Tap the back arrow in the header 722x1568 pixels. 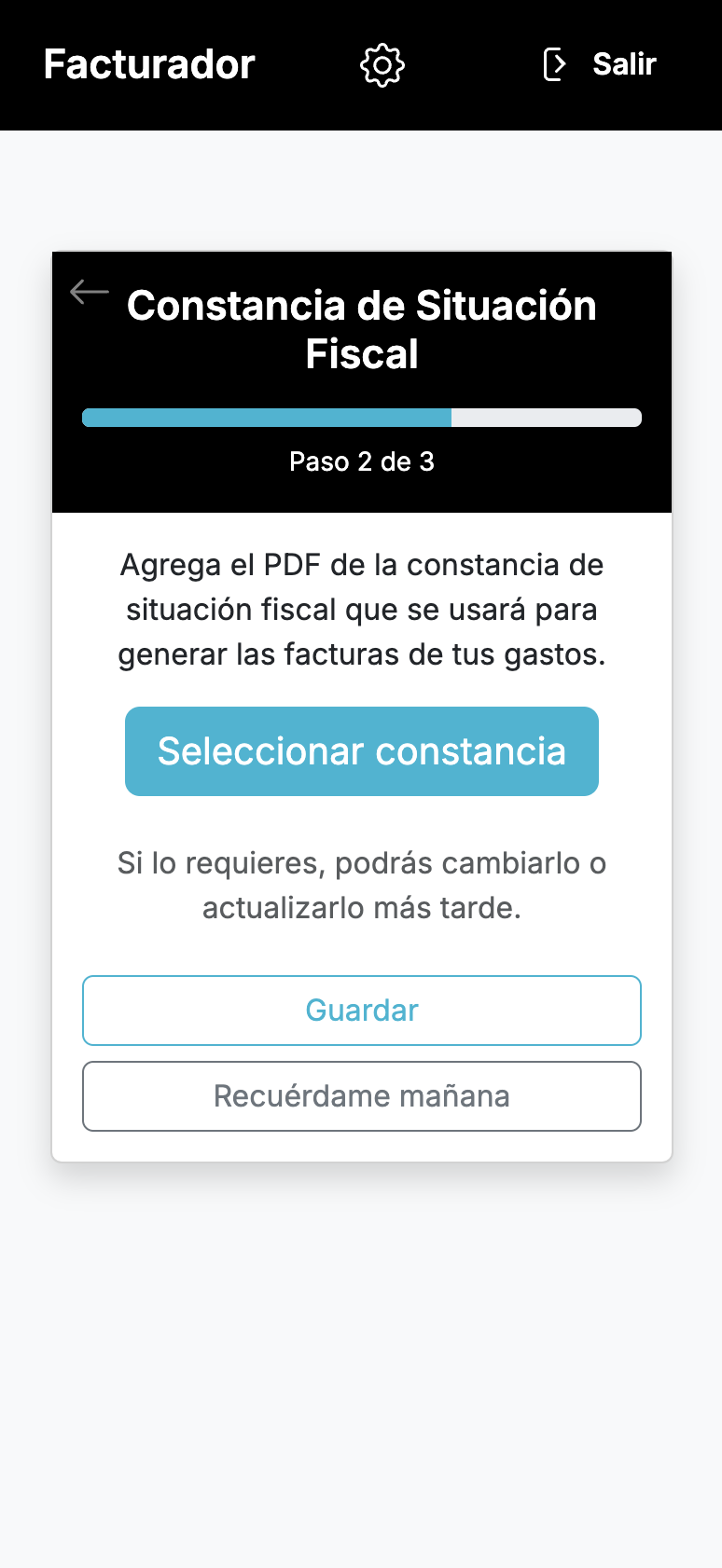pos(89,292)
